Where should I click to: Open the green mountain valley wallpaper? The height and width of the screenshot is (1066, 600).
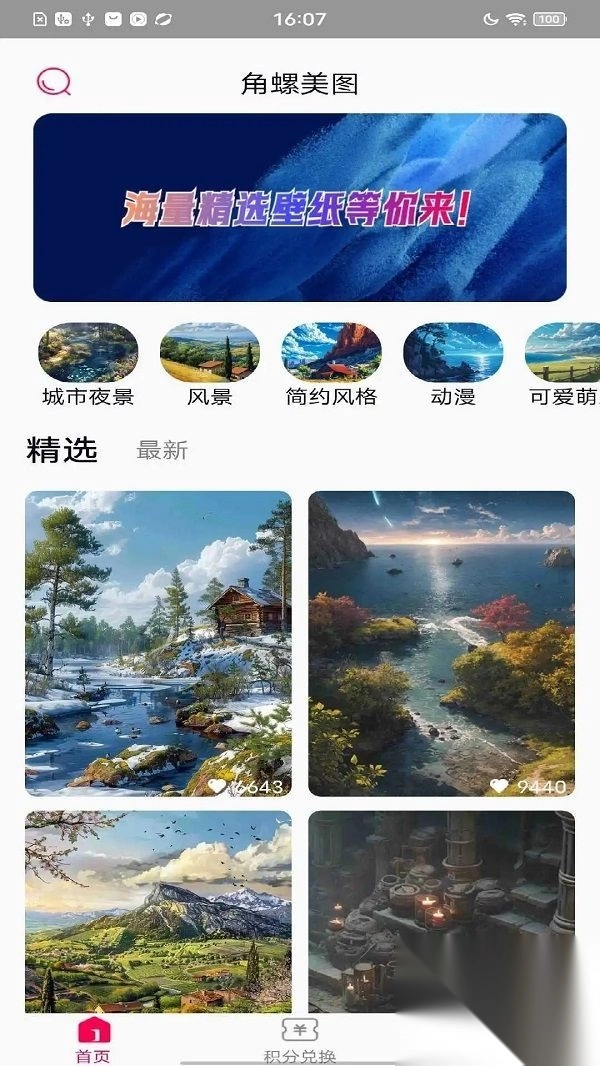tap(158, 910)
